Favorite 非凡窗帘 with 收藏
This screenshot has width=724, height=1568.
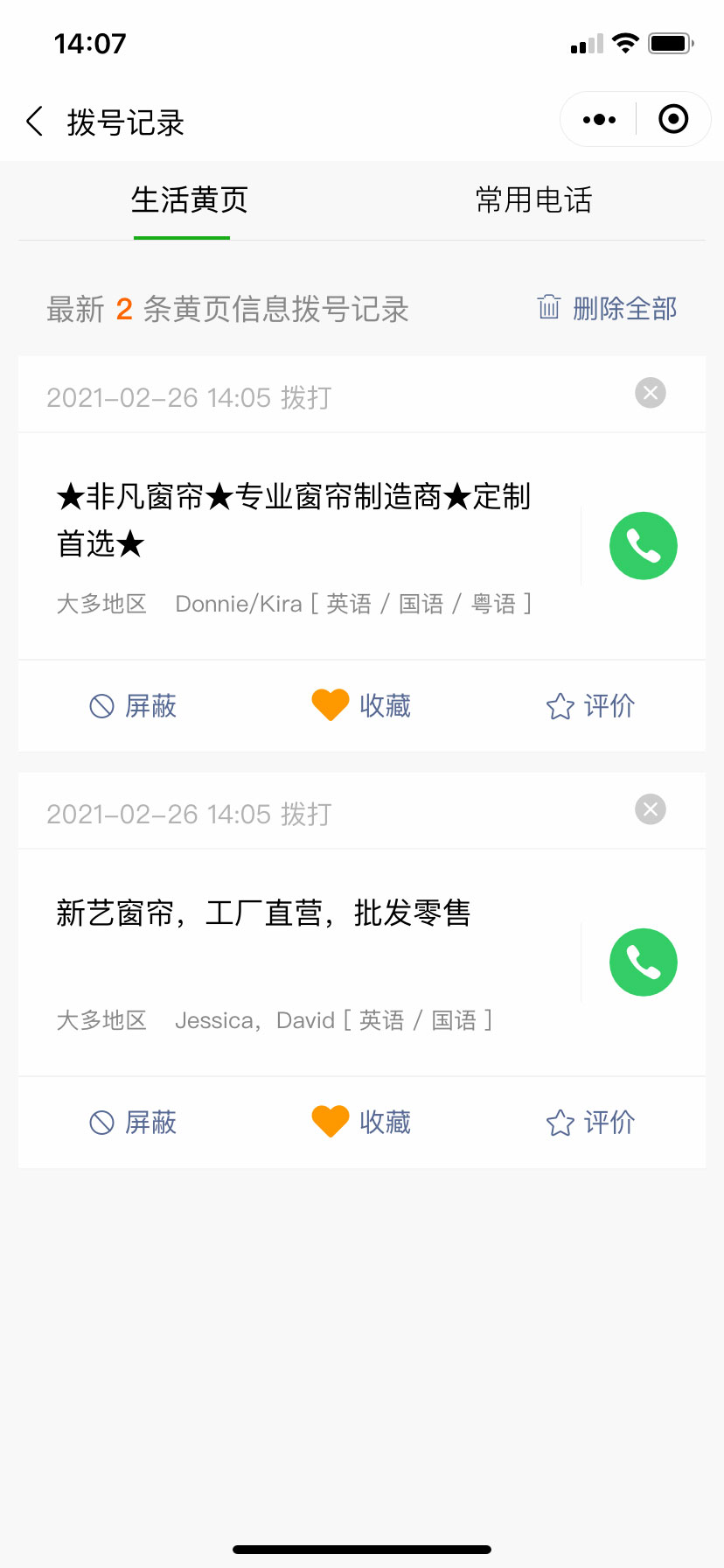(362, 706)
